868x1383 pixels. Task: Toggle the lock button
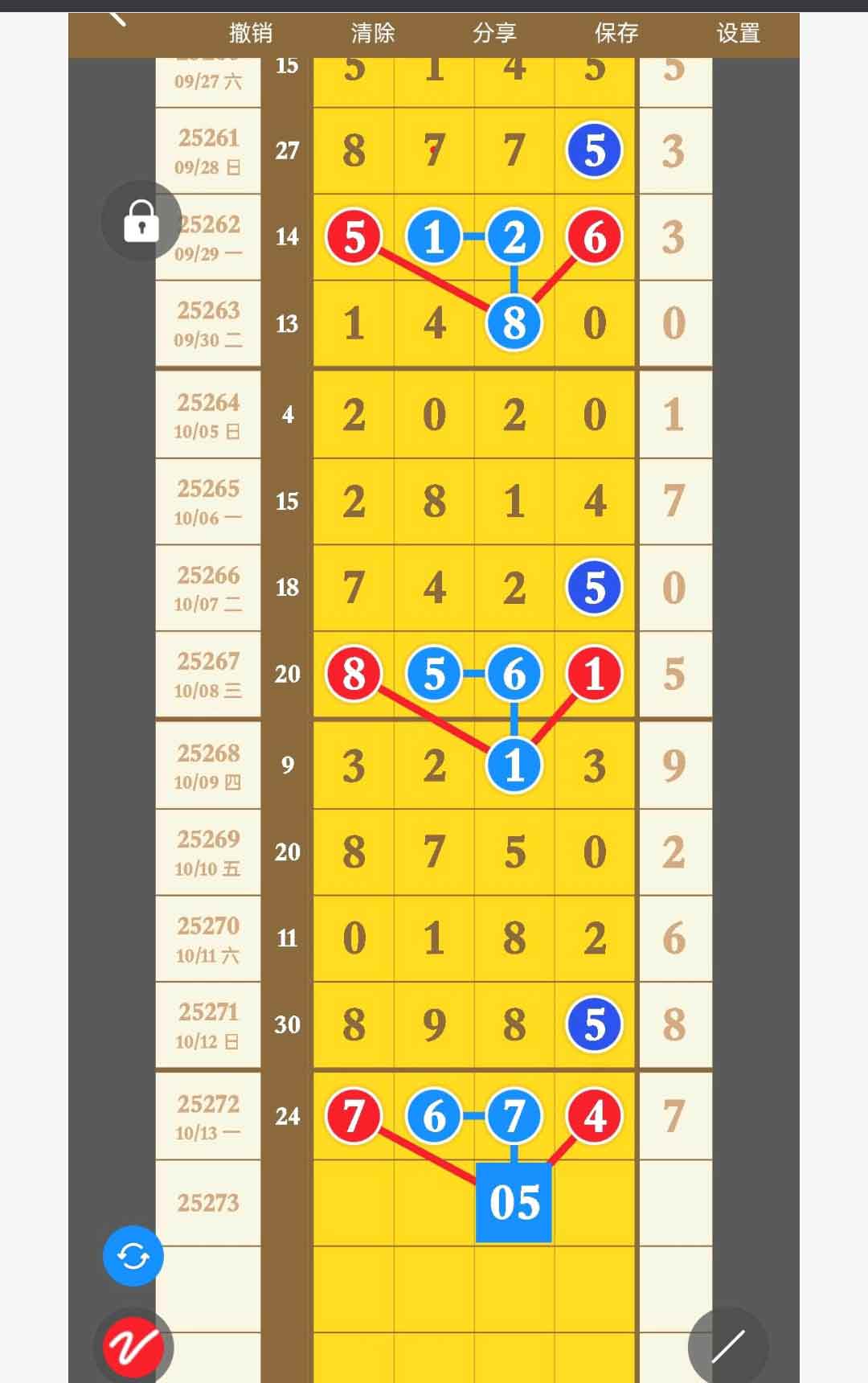point(141,220)
